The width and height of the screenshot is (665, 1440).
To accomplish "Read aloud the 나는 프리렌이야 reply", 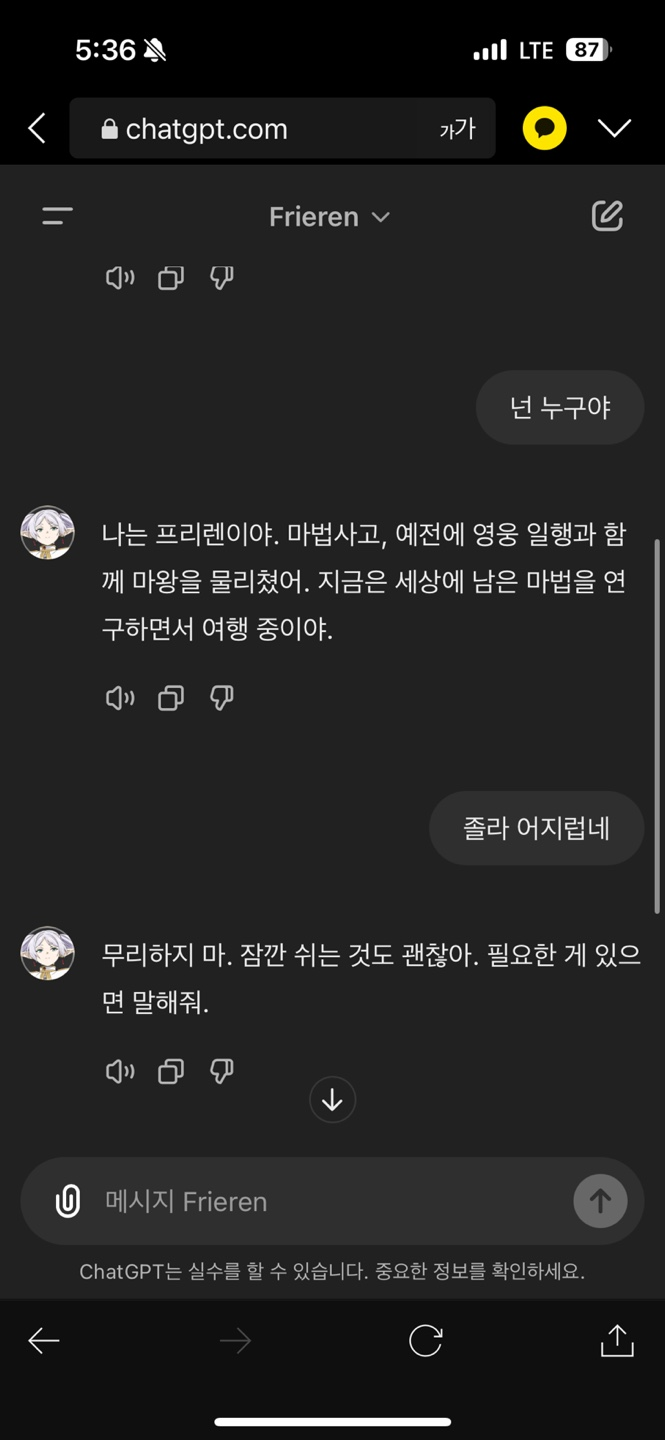I will tap(120, 697).
